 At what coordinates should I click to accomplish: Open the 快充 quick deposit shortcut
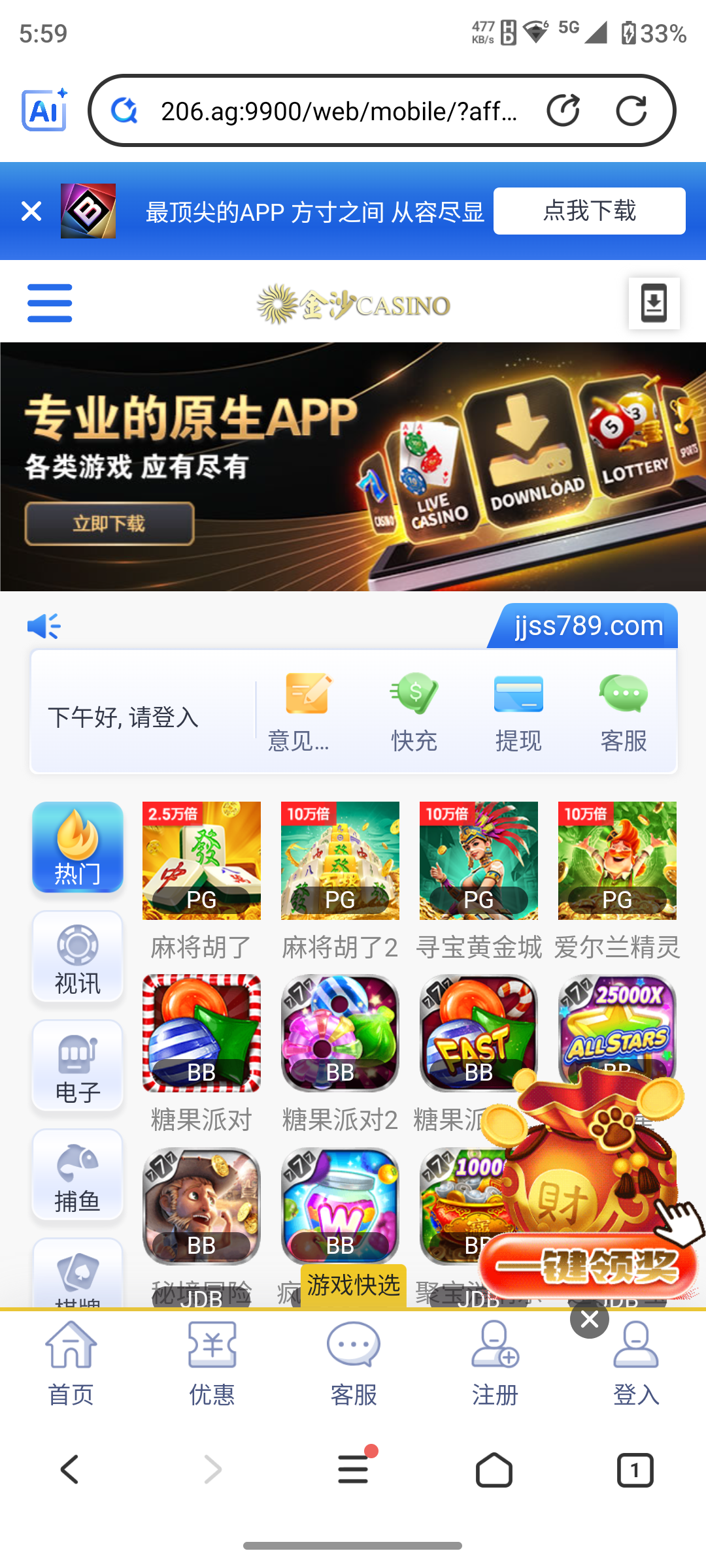point(414,712)
